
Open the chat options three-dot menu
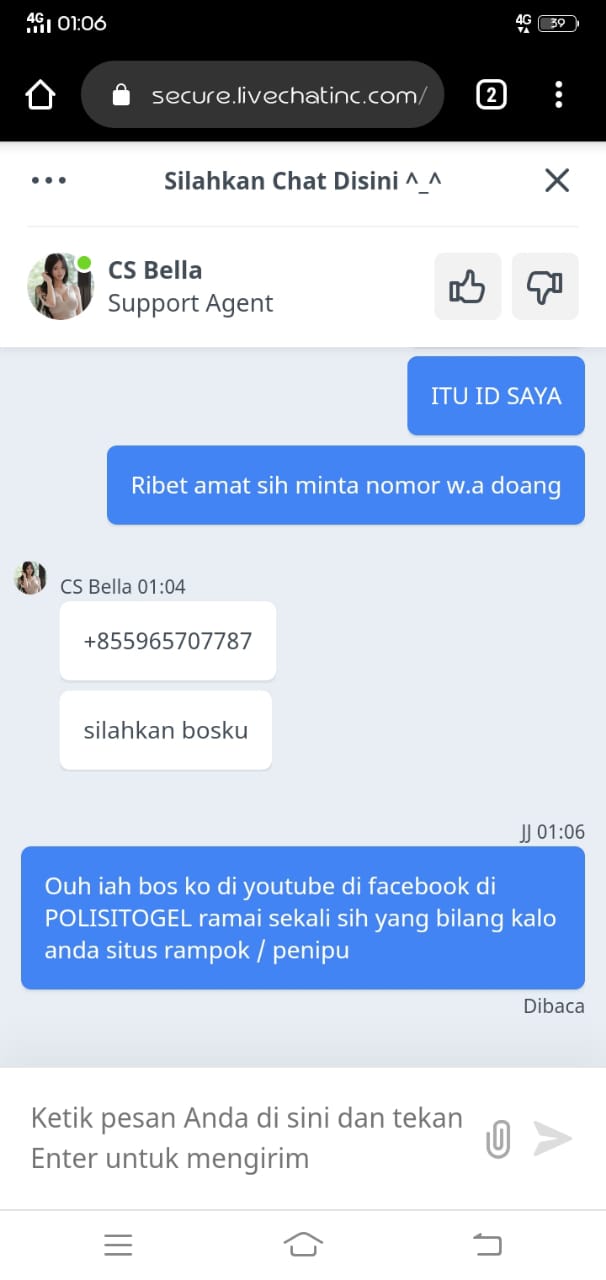pyautogui.click(x=49, y=181)
